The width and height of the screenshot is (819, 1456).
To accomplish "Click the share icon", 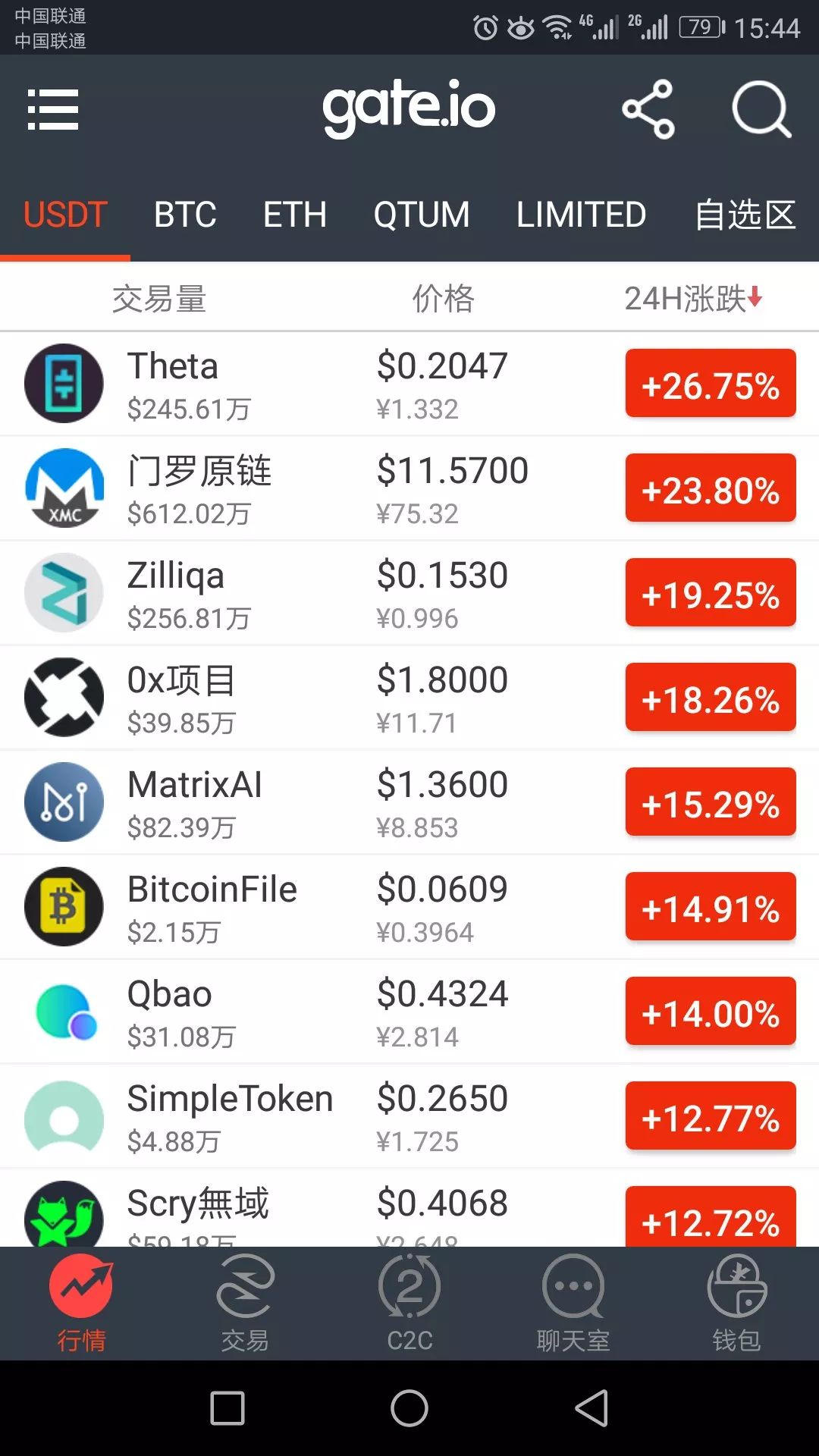I will click(x=647, y=109).
